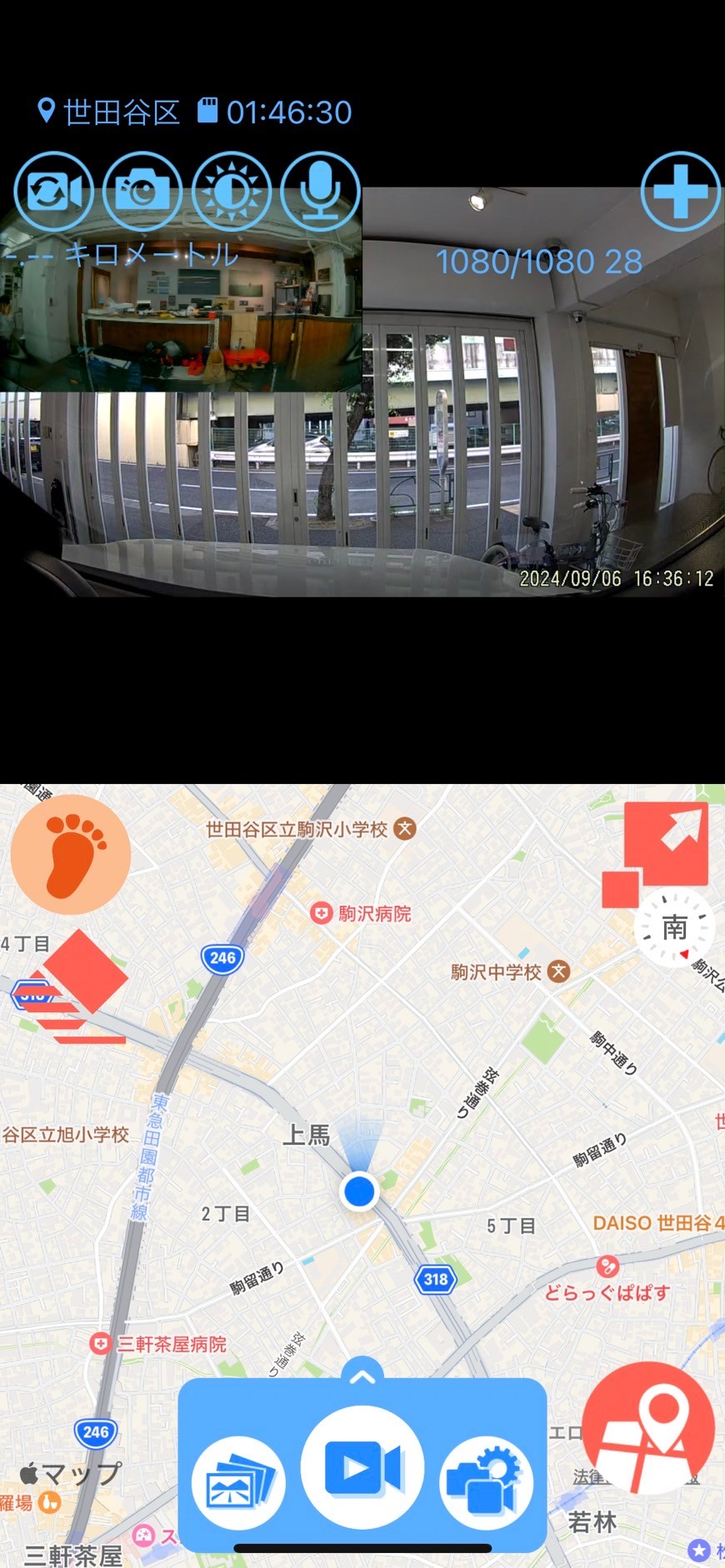The image size is (725, 1568).
Task: Toggle the microphone recording
Action: [320, 192]
